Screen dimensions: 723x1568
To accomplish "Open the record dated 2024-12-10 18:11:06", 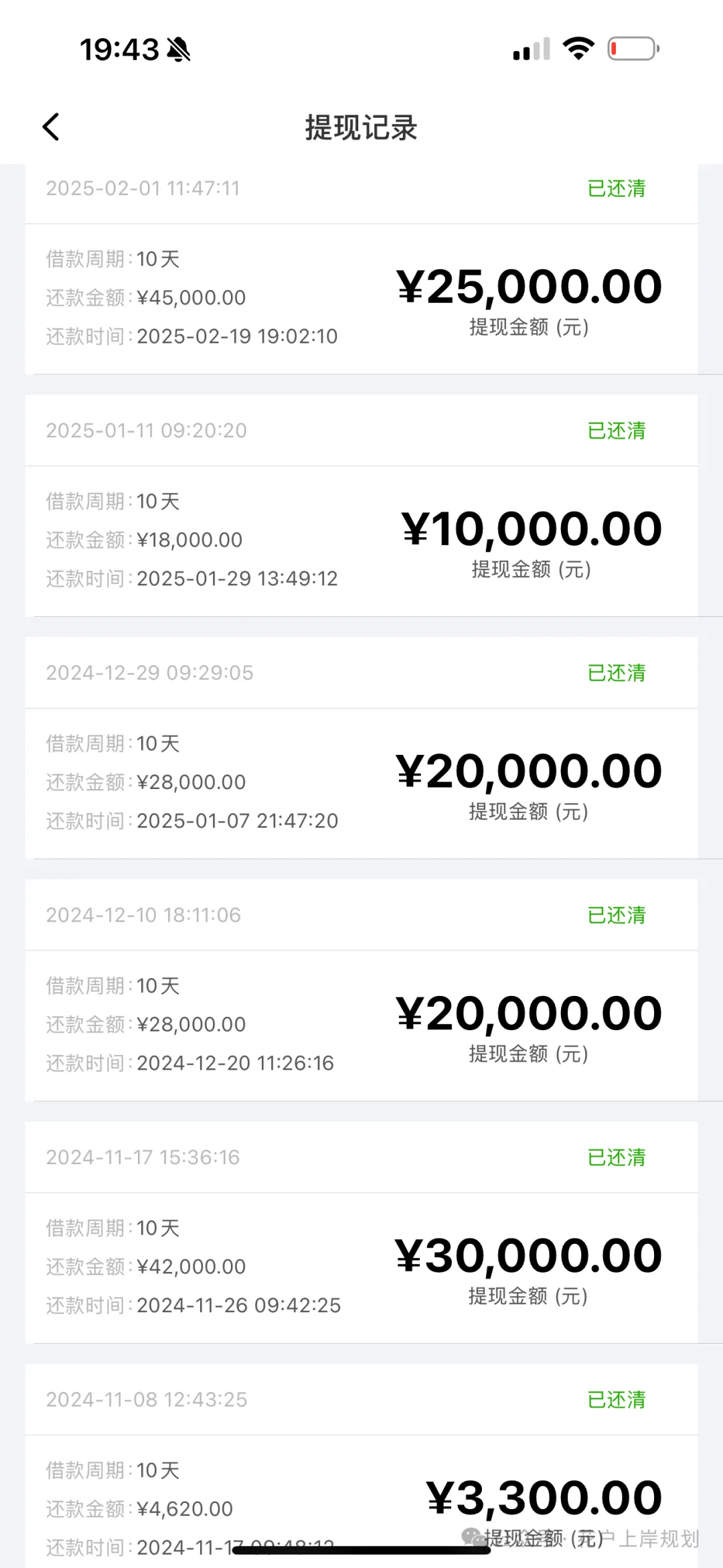I will [361, 991].
